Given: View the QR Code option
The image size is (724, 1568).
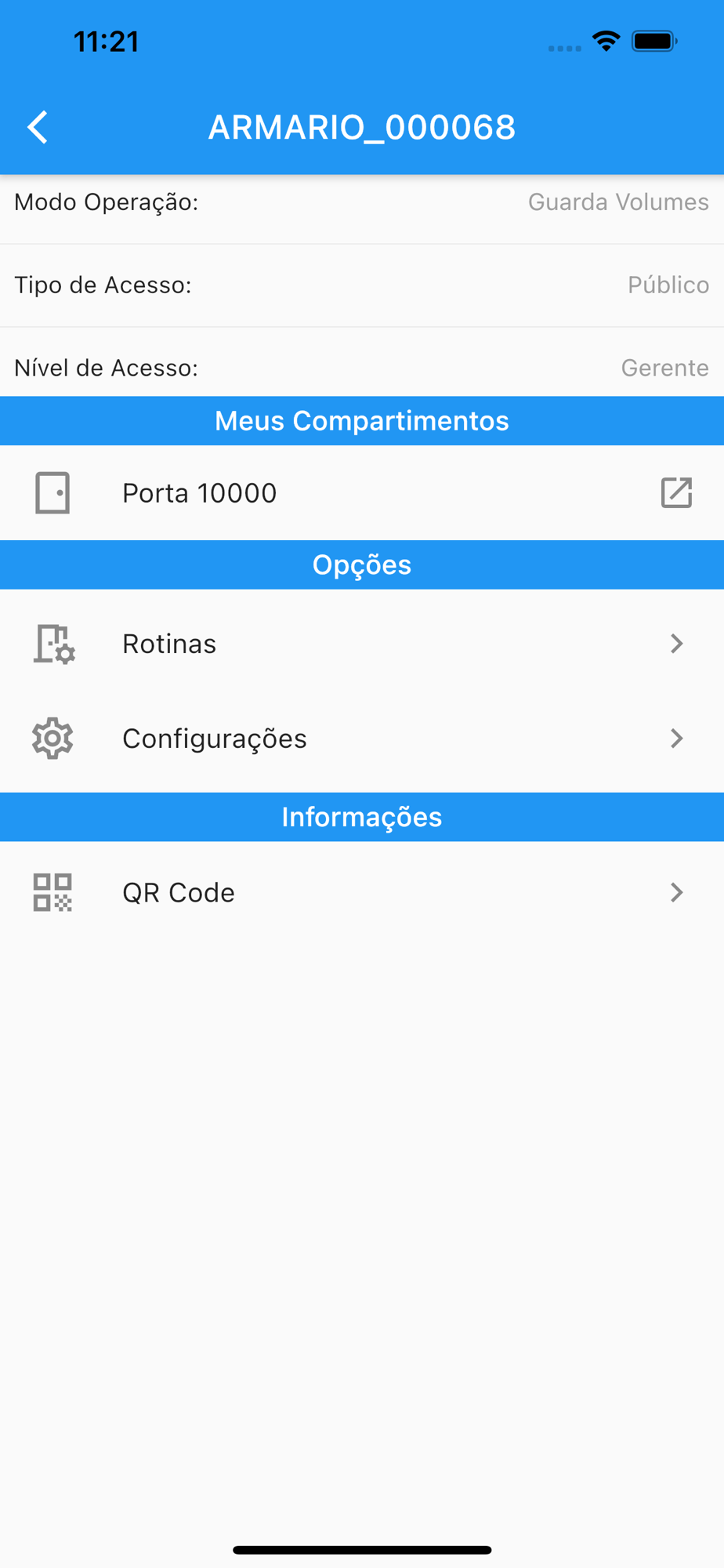Looking at the screenshot, I should coord(362,892).
